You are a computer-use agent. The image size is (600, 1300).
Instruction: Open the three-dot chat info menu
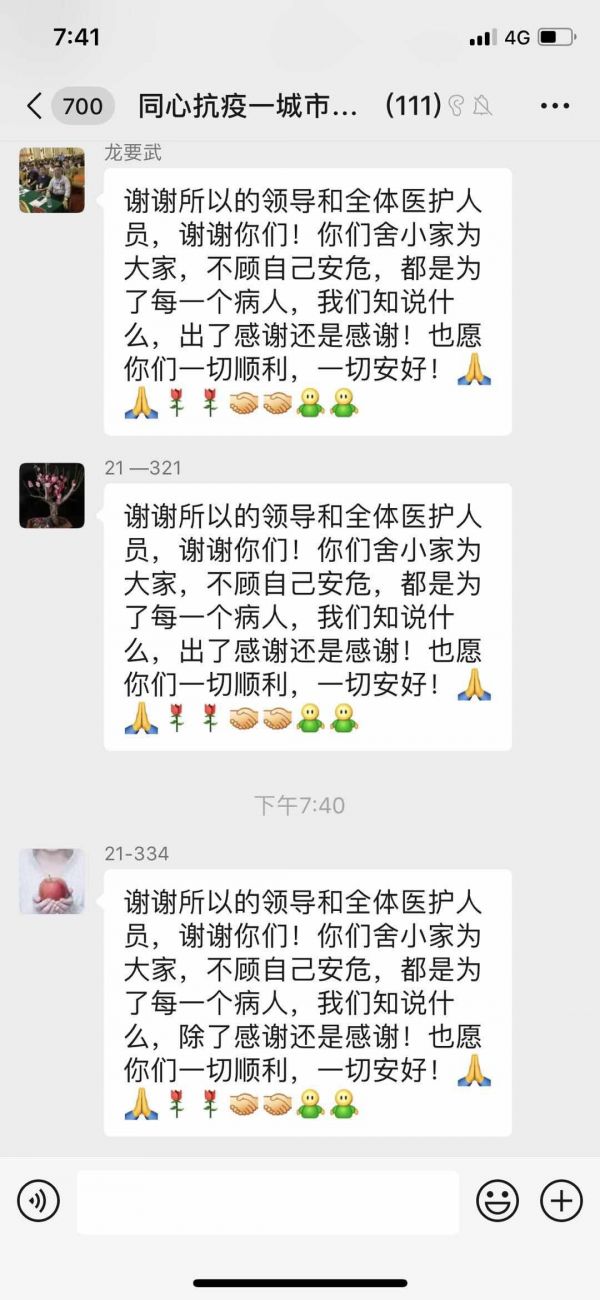coord(554,106)
